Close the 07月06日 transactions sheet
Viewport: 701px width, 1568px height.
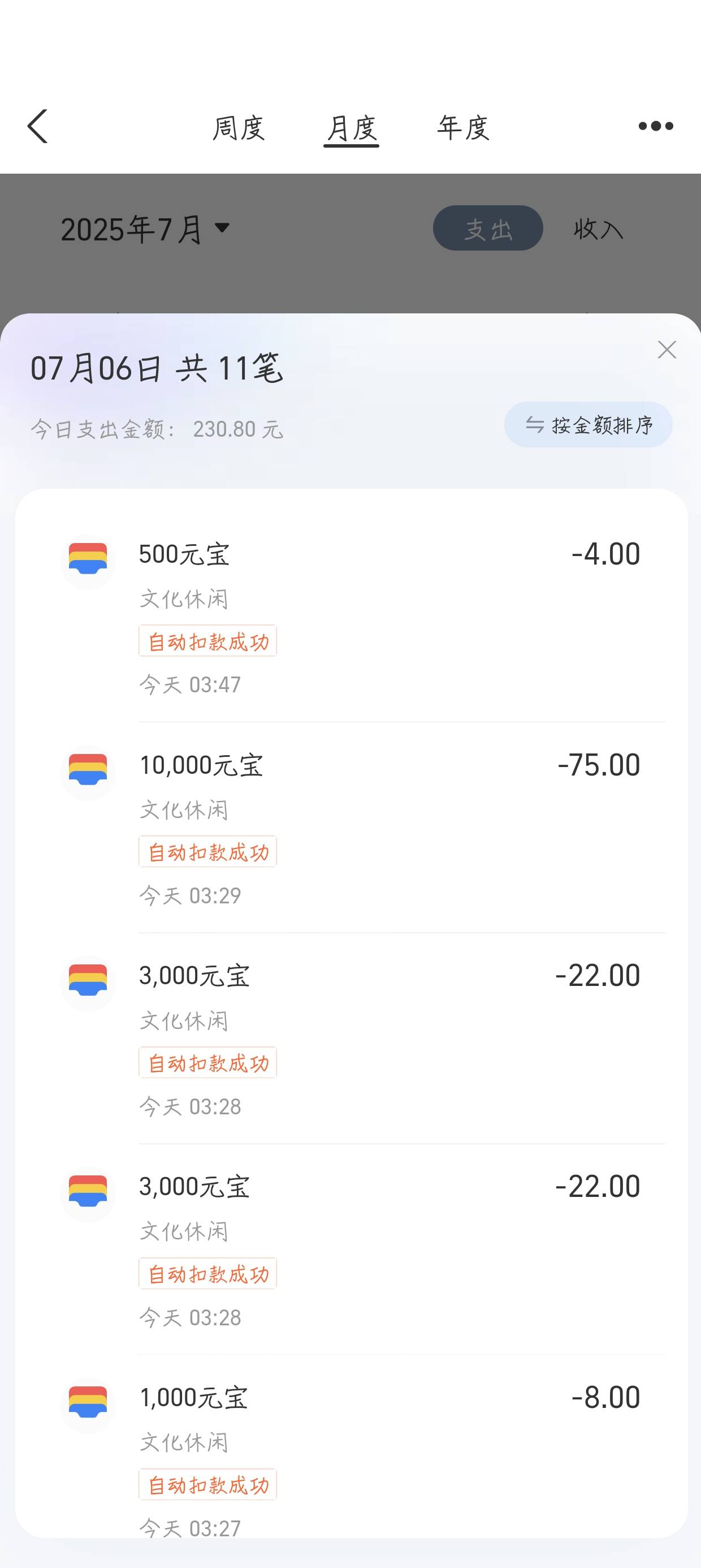click(667, 350)
